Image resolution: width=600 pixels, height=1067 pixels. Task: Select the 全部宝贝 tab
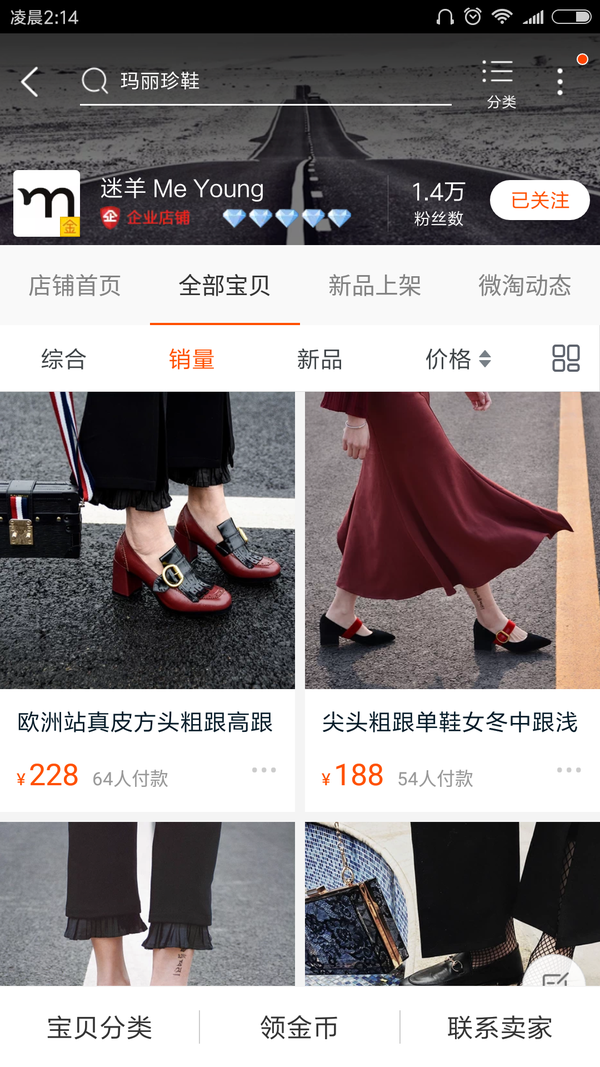click(x=225, y=286)
